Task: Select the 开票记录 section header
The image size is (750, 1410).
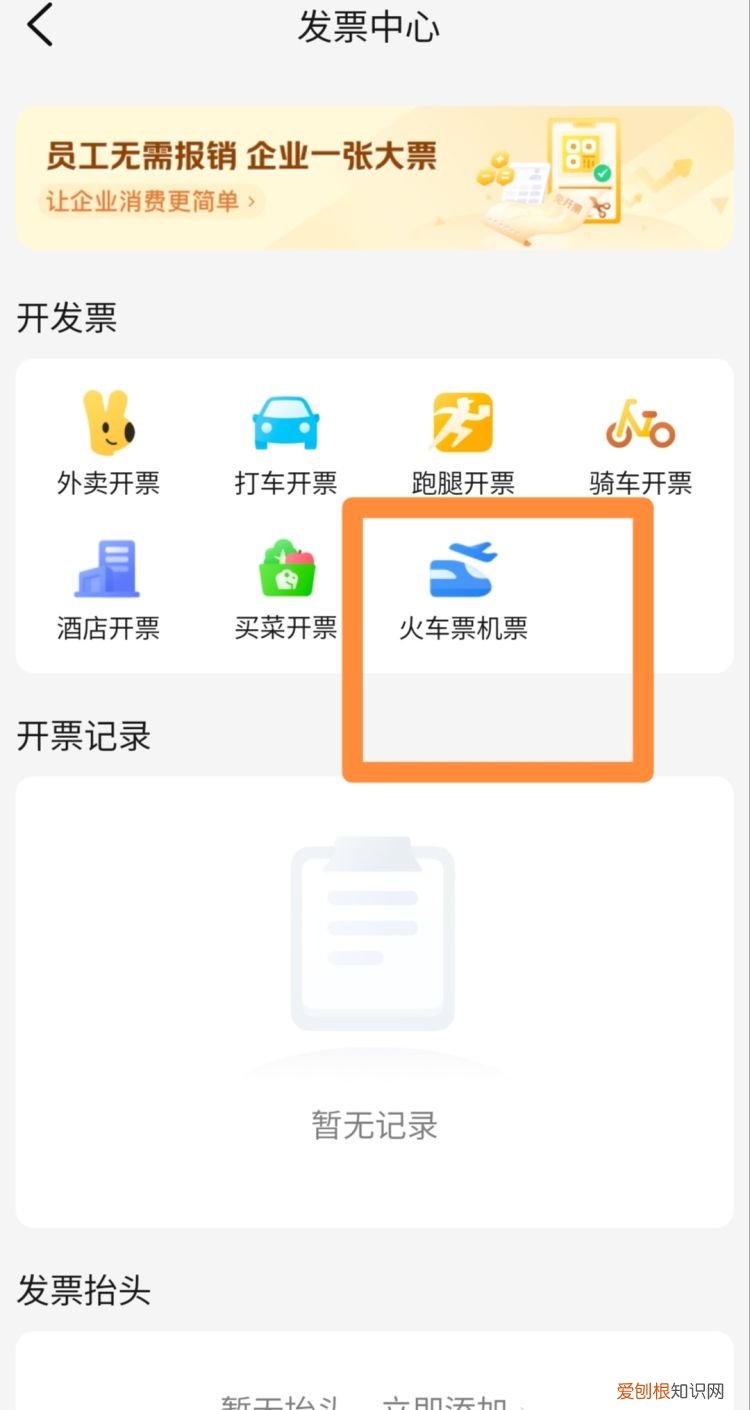Action: 83,737
